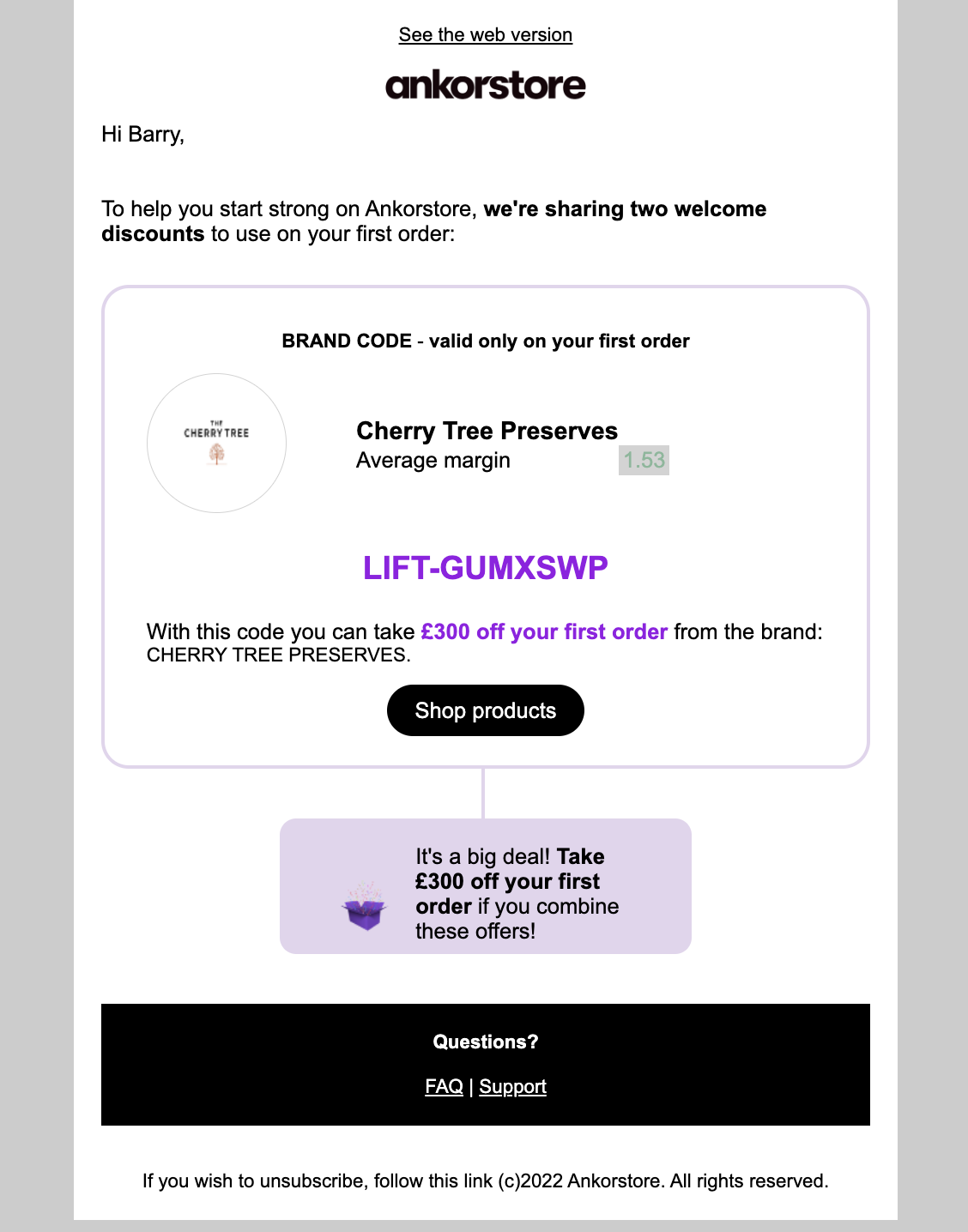Select the highlighted 1.53 margin value
Image resolution: width=968 pixels, height=1232 pixels.
click(644, 460)
